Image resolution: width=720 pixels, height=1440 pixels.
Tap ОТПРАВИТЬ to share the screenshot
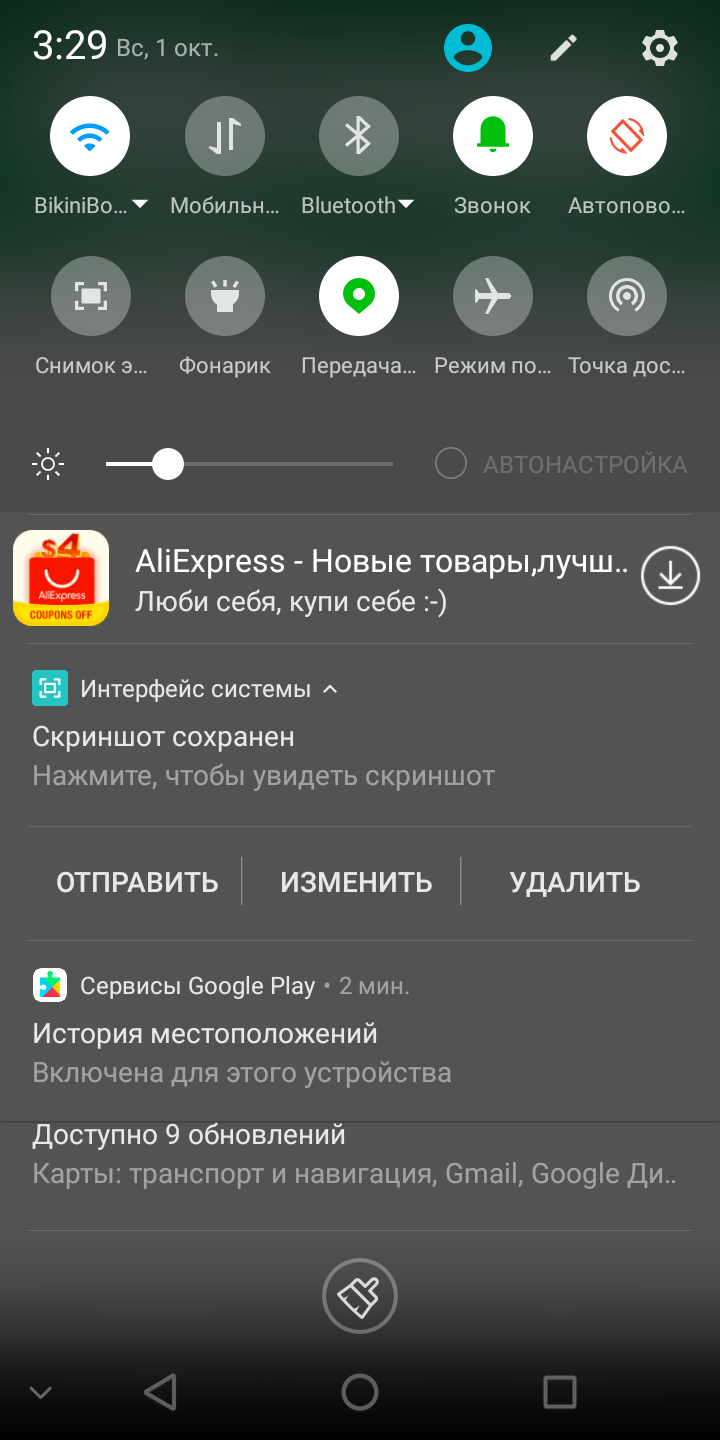137,882
